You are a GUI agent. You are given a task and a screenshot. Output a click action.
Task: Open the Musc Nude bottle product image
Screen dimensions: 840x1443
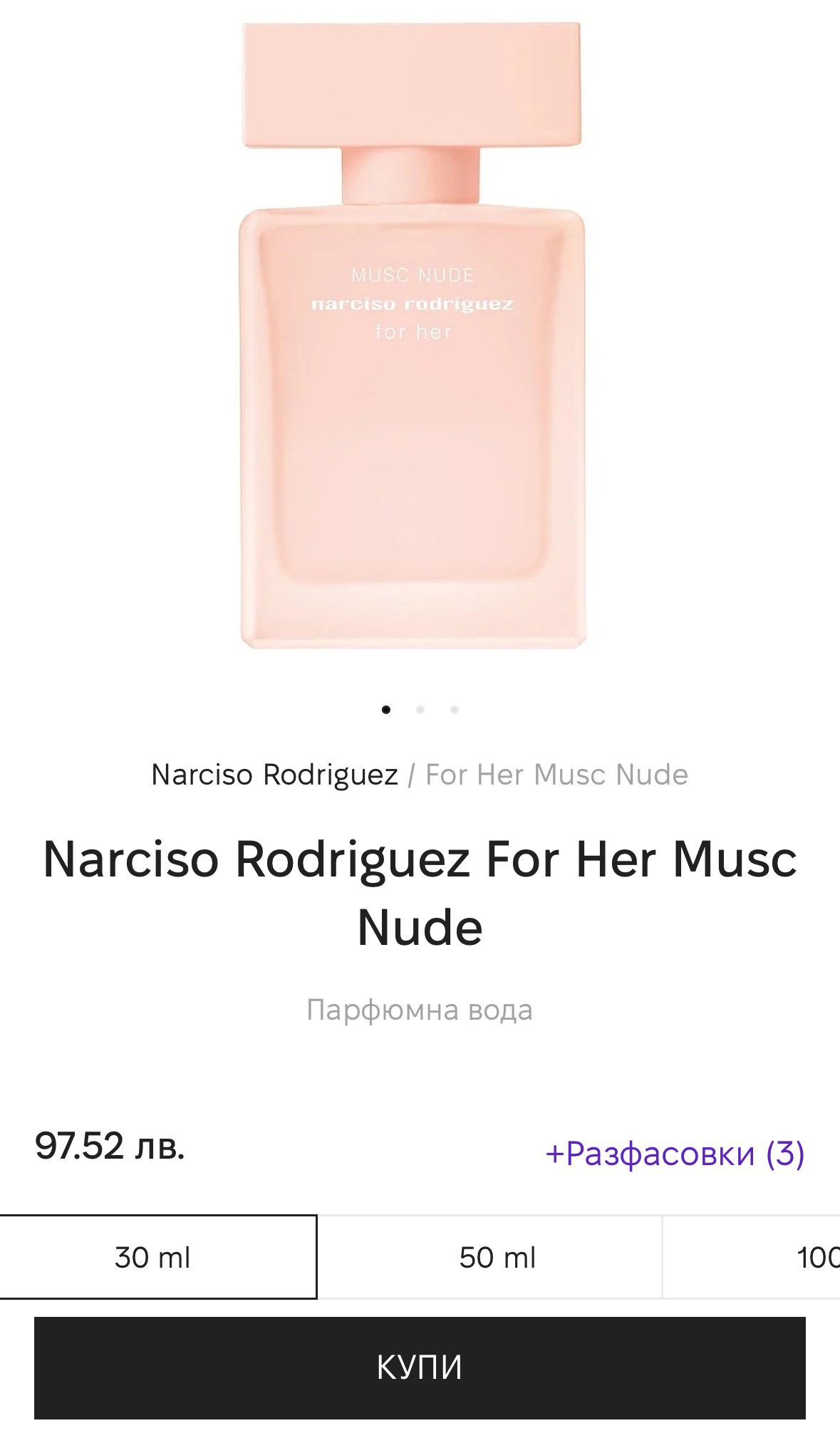pos(412,335)
